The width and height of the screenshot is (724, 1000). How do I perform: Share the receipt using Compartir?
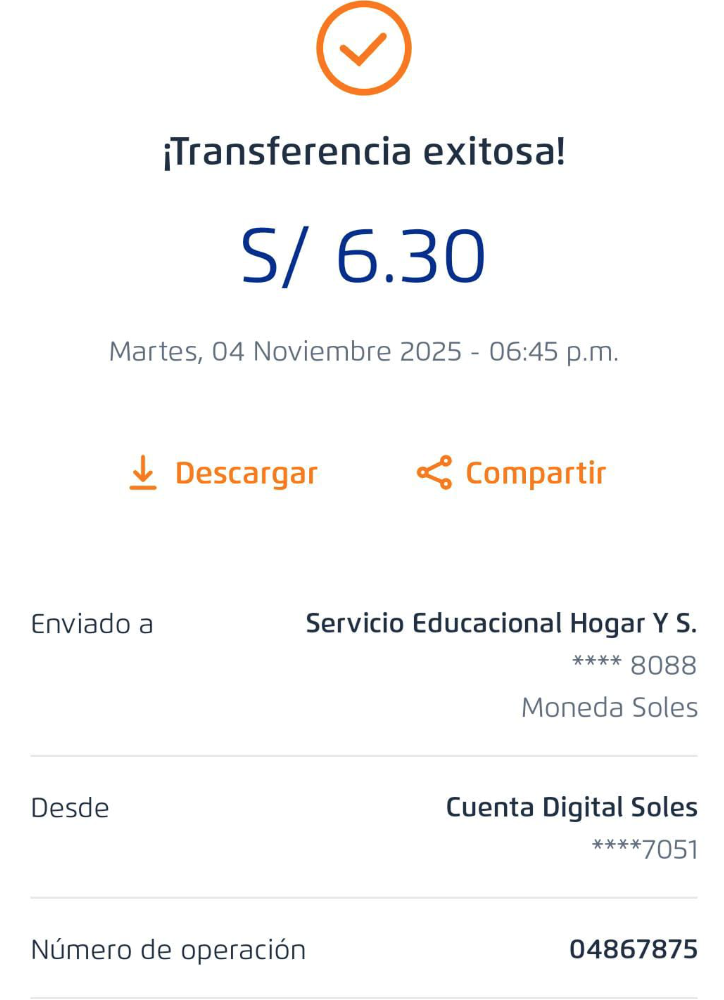click(x=511, y=473)
